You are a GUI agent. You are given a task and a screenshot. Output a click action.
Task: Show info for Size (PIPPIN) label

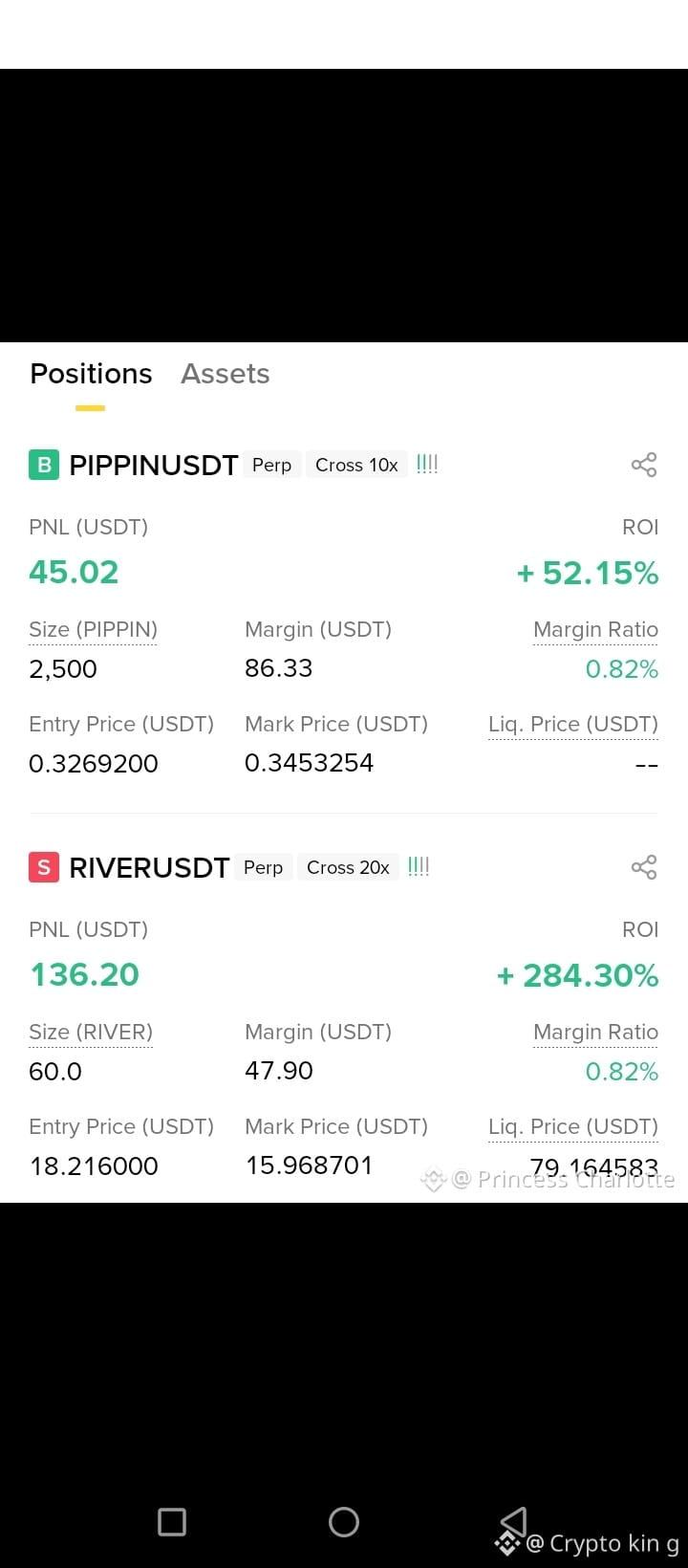click(x=93, y=630)
